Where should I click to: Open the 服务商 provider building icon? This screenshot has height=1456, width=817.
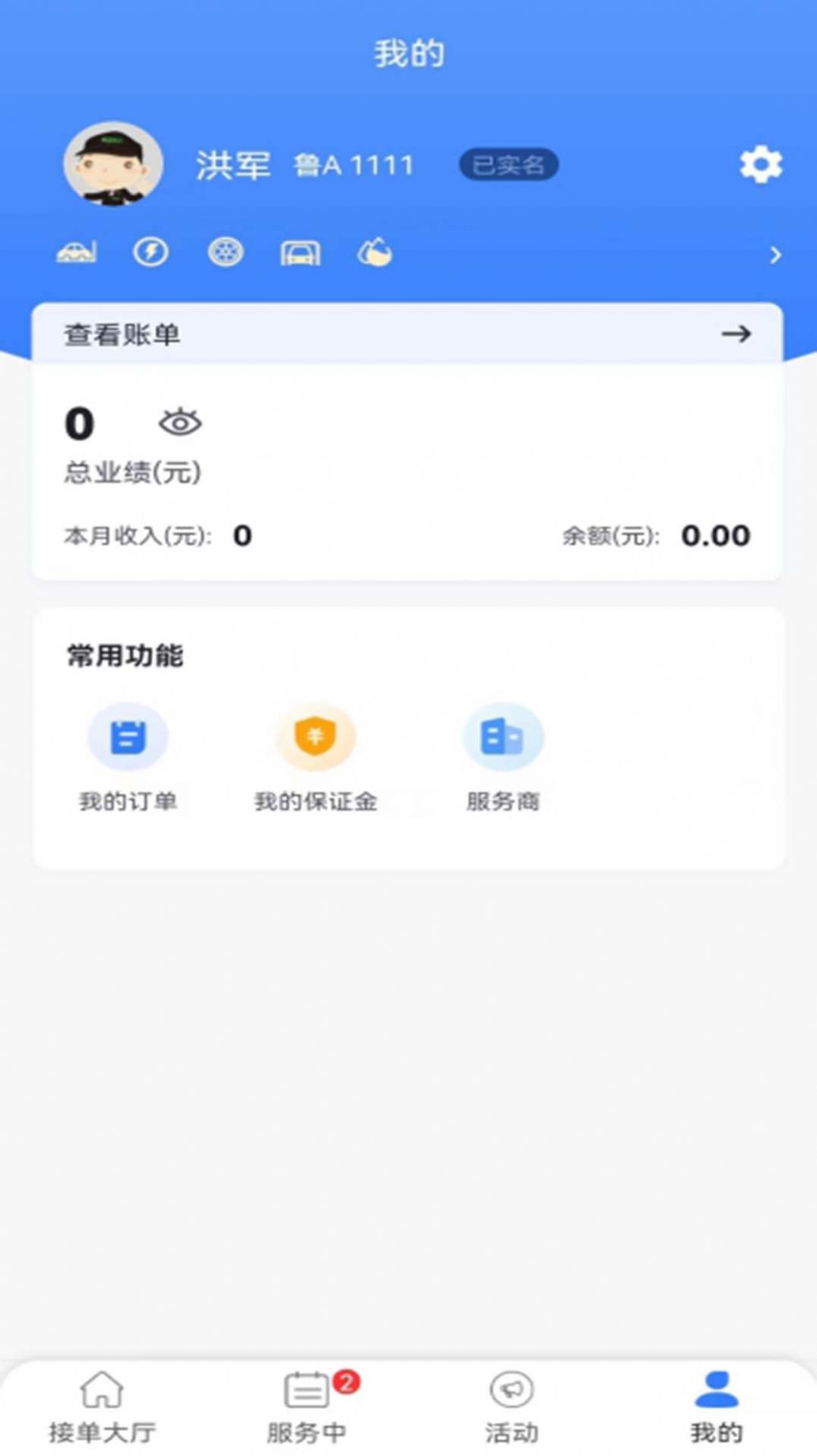pos(503,736)
